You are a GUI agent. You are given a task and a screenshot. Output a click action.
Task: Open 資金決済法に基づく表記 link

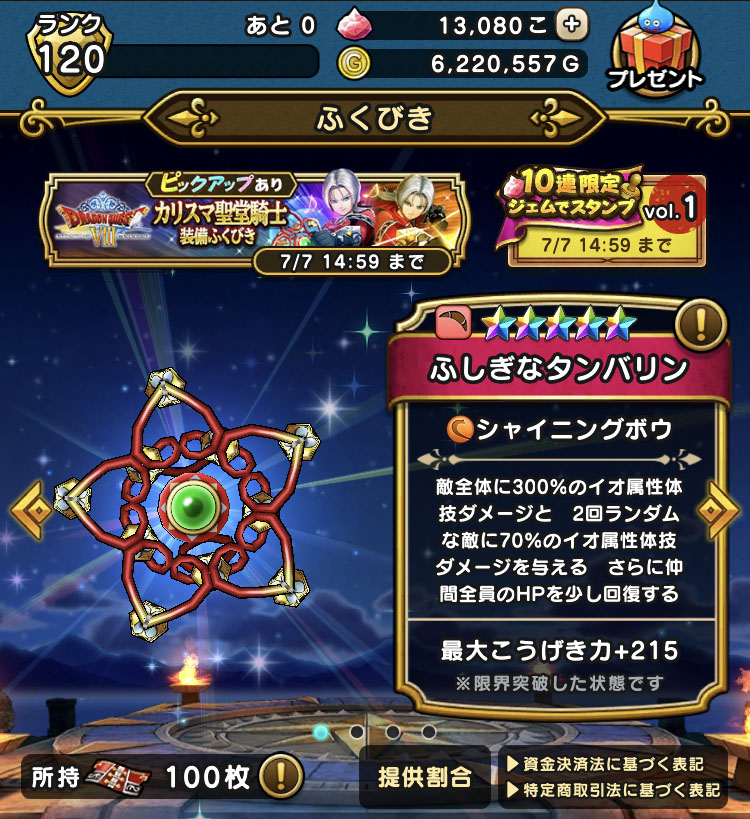[x=613, y=764]
